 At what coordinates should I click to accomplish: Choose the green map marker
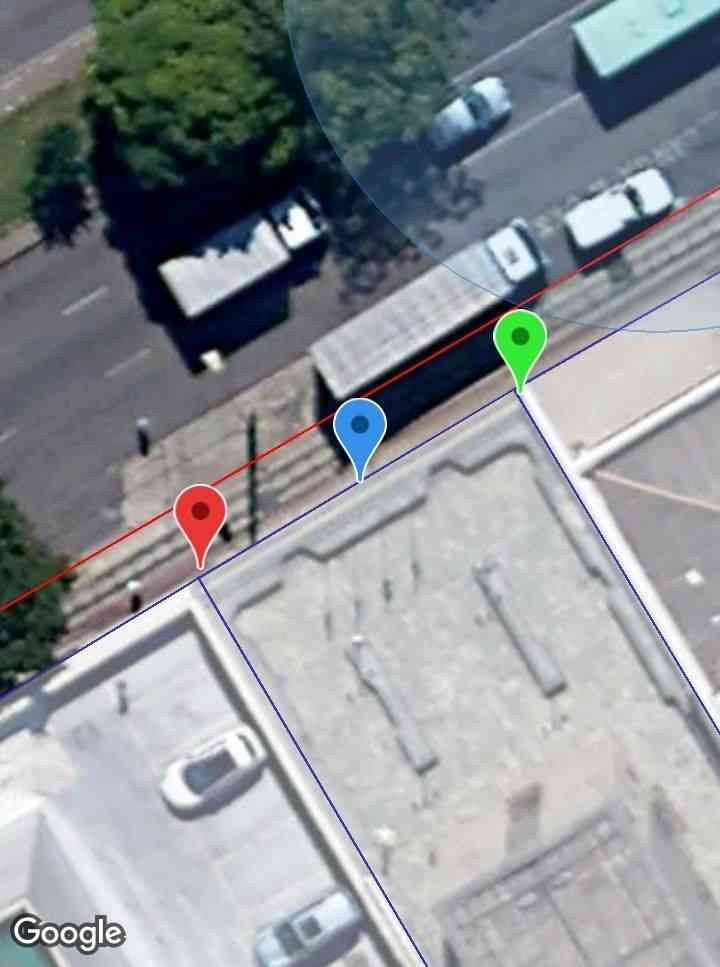pyautogui.click(x=520, y=342)
